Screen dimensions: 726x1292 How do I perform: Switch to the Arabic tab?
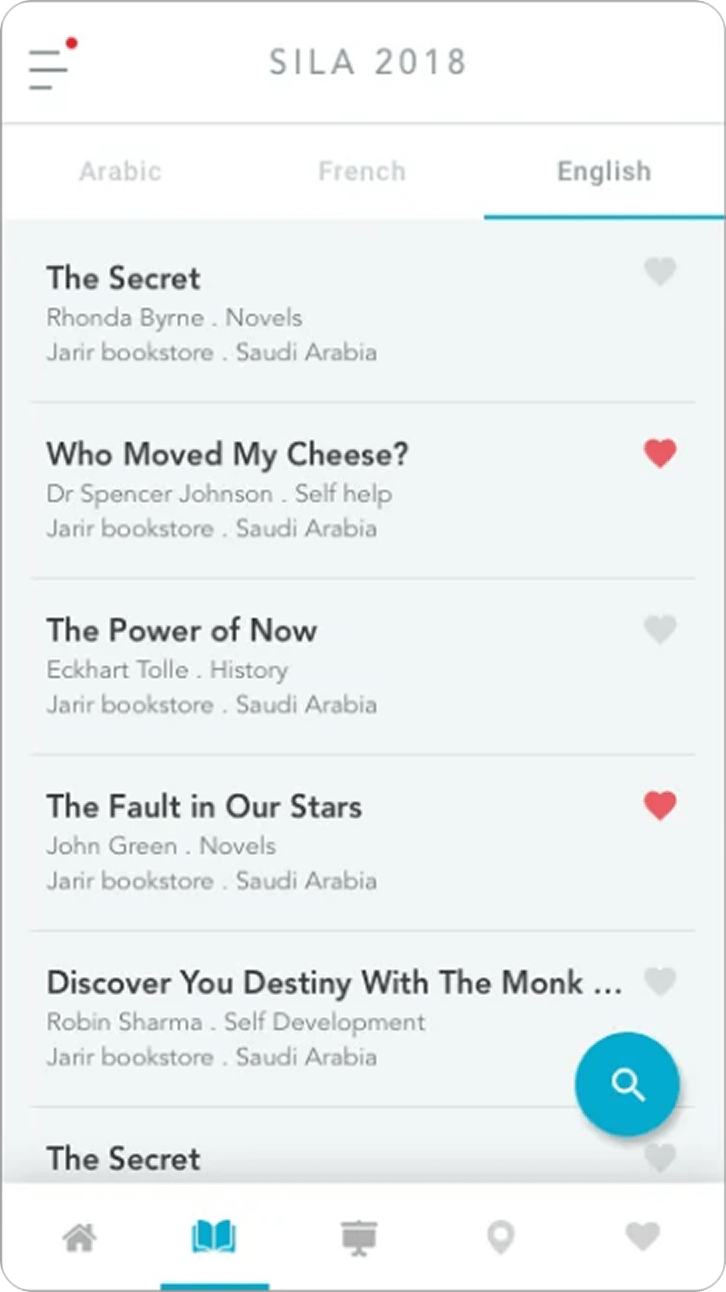click(120, 172)
